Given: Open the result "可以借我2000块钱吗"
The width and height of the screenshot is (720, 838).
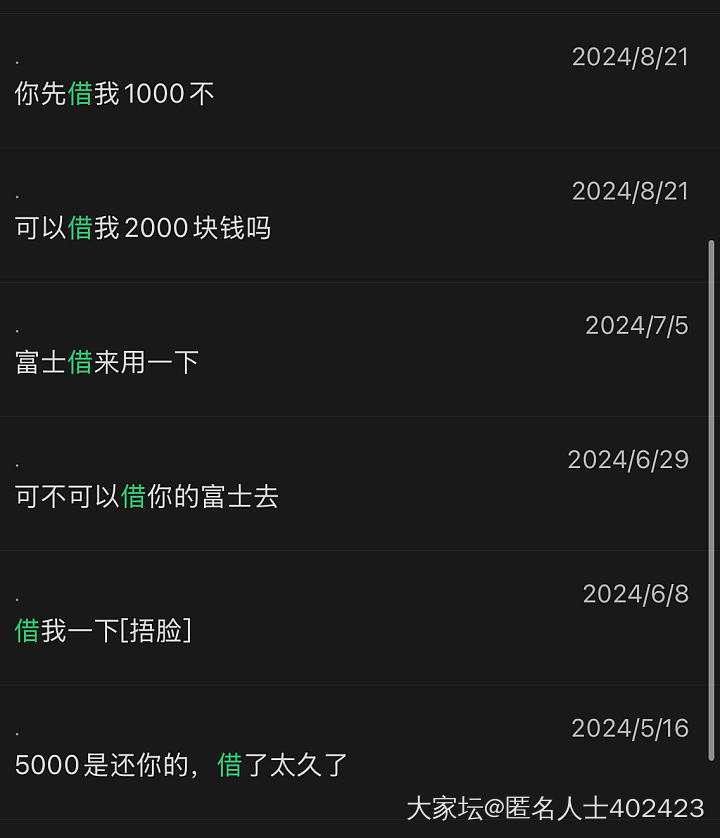Looking at the screenshot, I should pos(143,228).
